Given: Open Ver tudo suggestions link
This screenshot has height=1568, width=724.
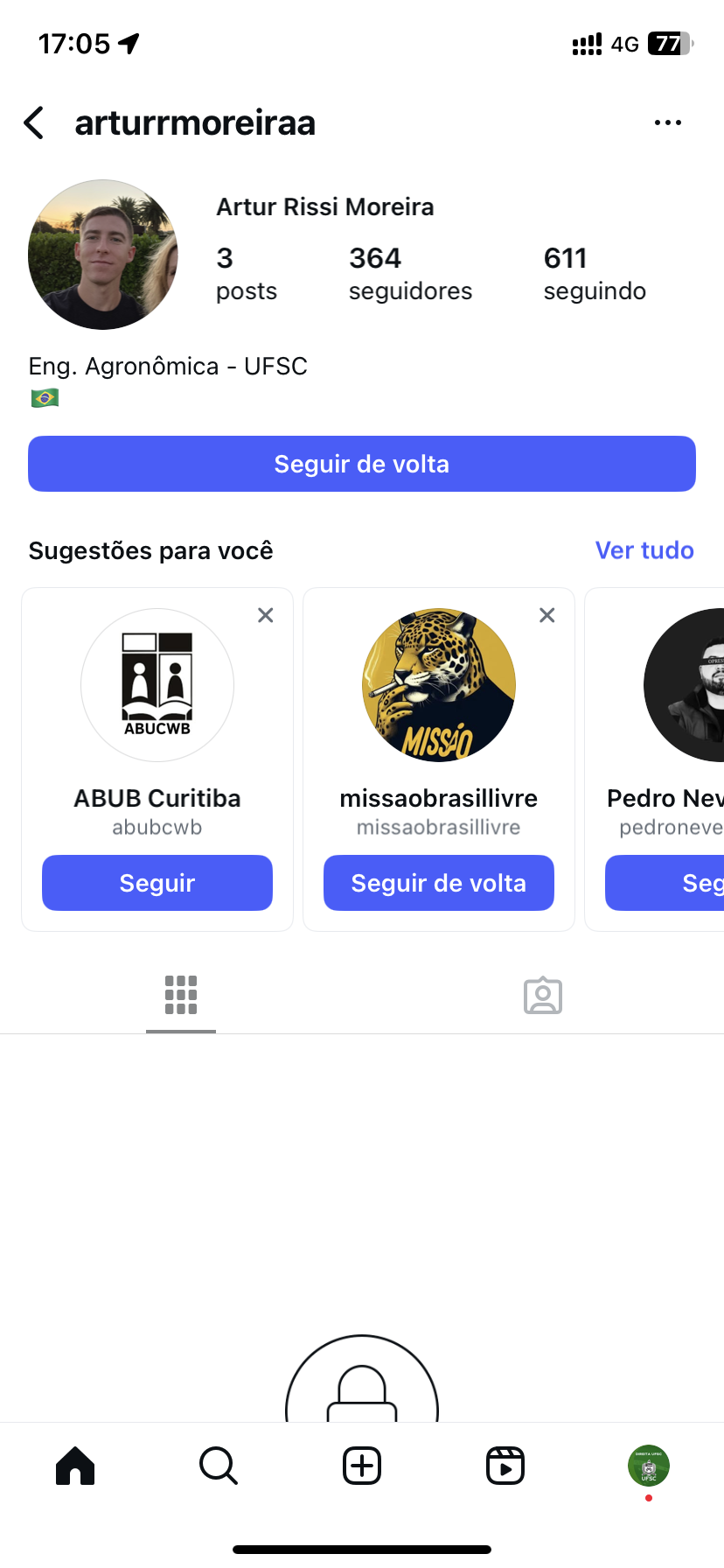Looking at the screenshot, I should click(x=644, y=550).
